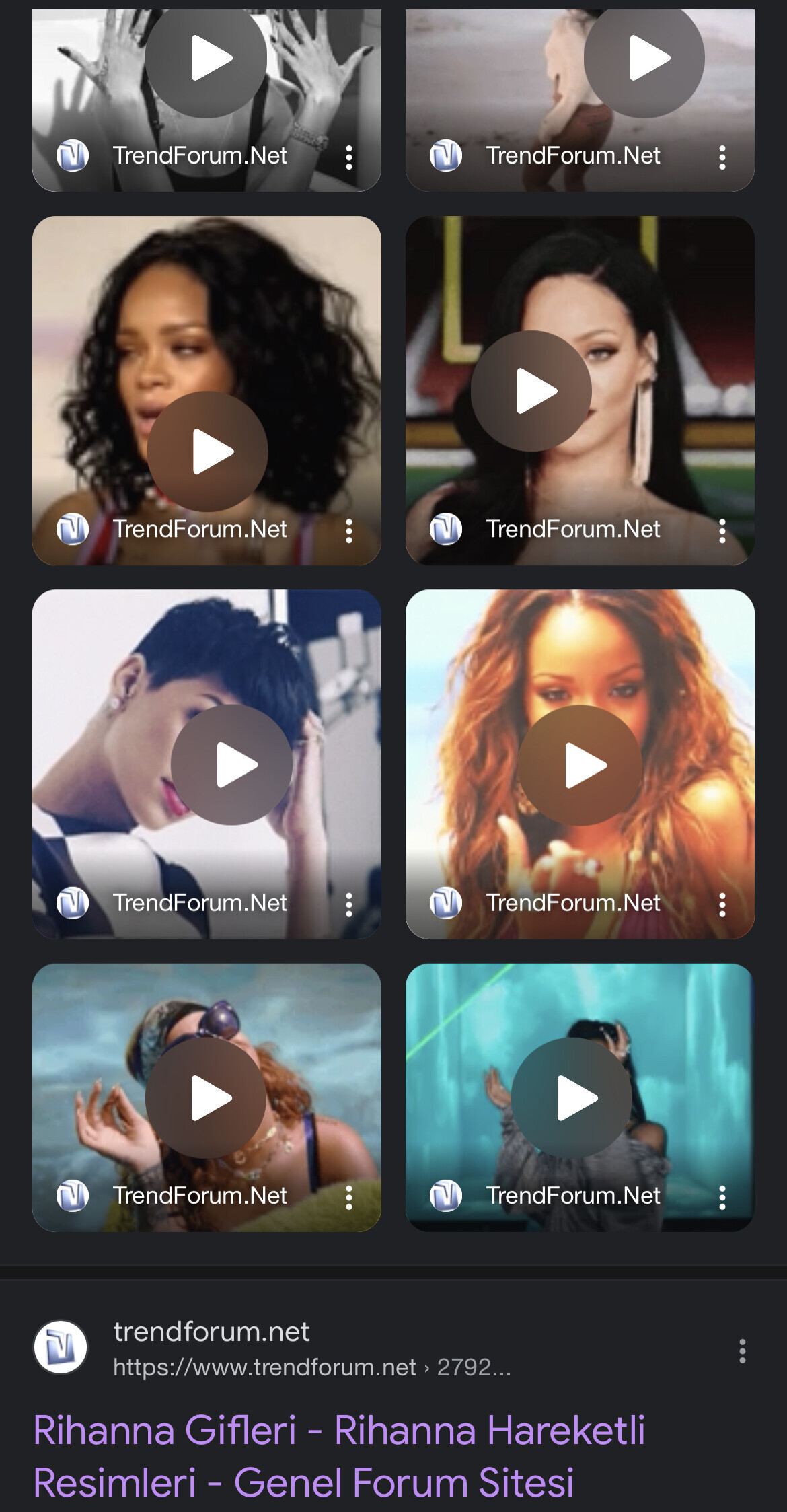Viewport: 787px width, 1512px height.
Task: Play the GIF with the long earring
Action: [x=531, y=391]
